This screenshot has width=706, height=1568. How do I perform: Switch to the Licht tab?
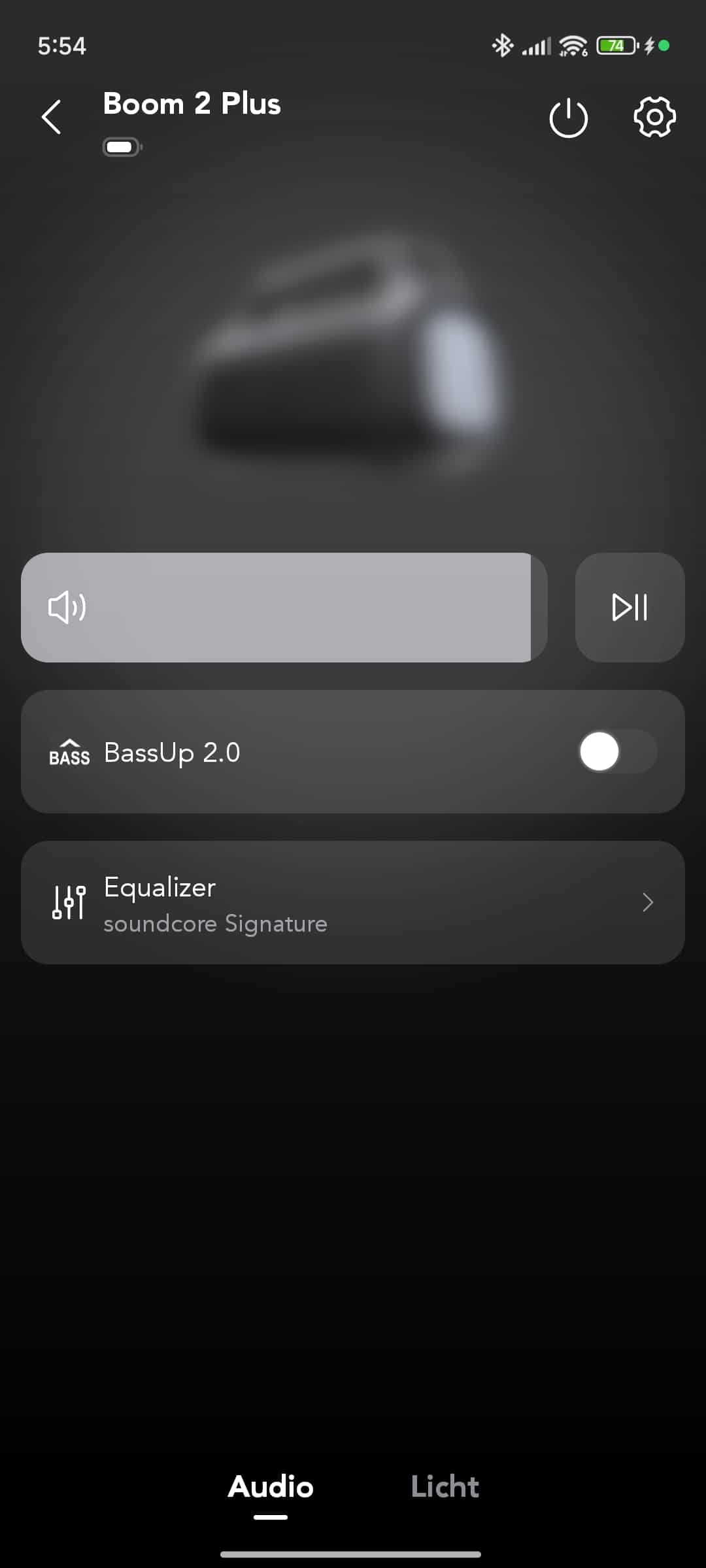[x=445, y=1487]
